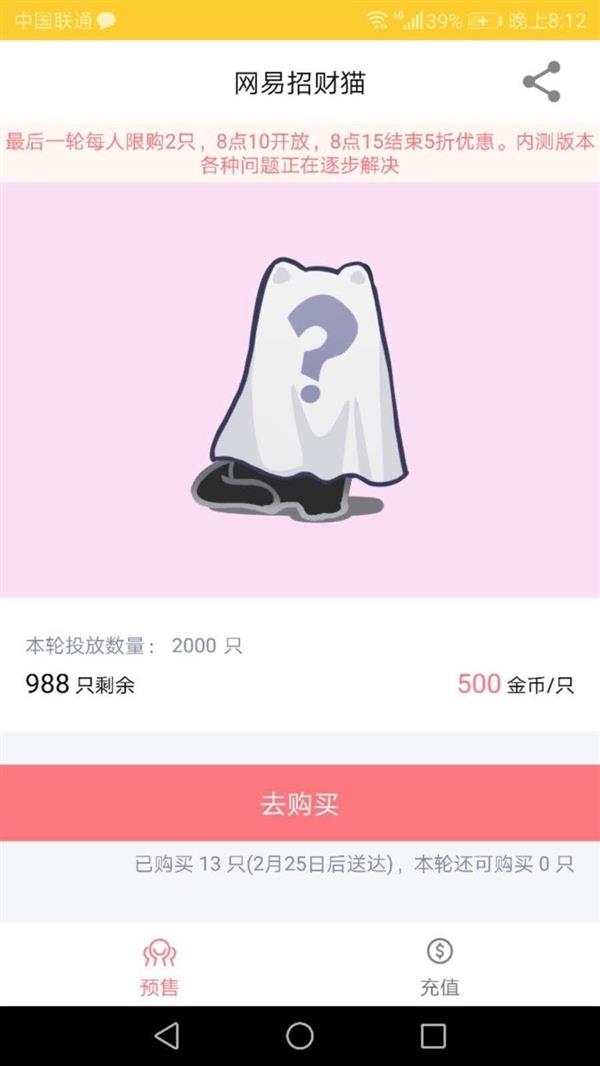
Task: Share the 网易招财猫 page
Action: click(541, 82)
